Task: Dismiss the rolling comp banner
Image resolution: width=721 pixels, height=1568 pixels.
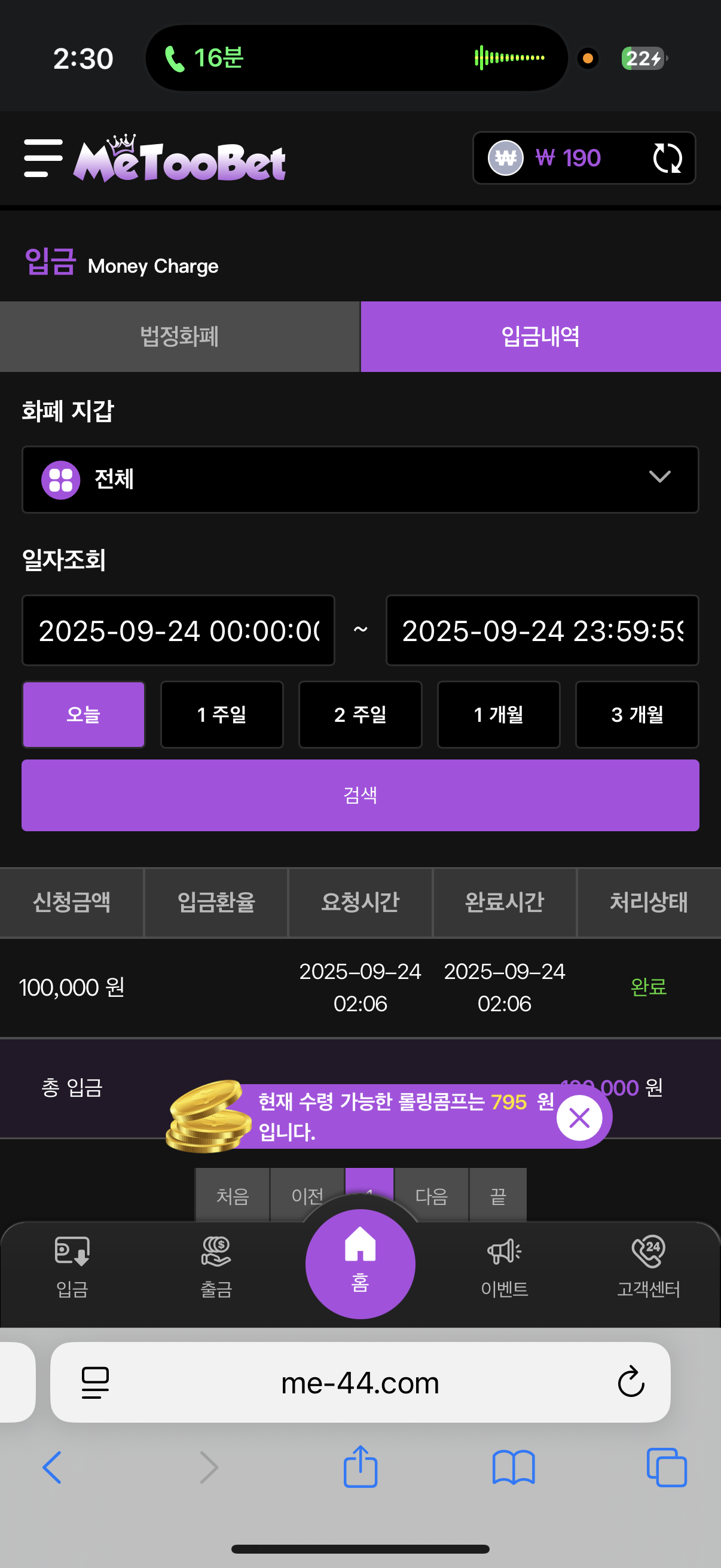Action: coord(579,1118)
